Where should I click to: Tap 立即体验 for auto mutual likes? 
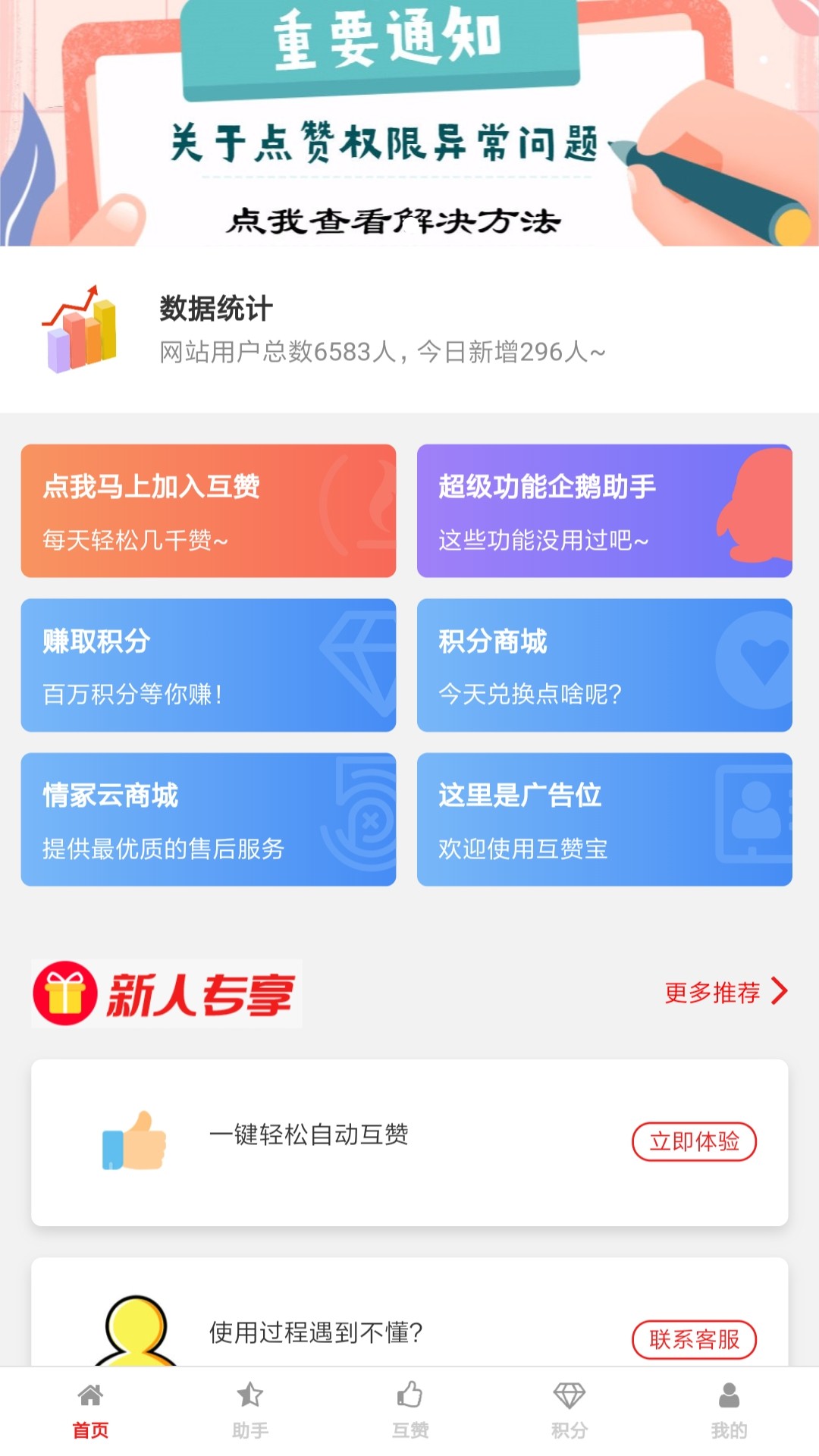(694, 1141)
